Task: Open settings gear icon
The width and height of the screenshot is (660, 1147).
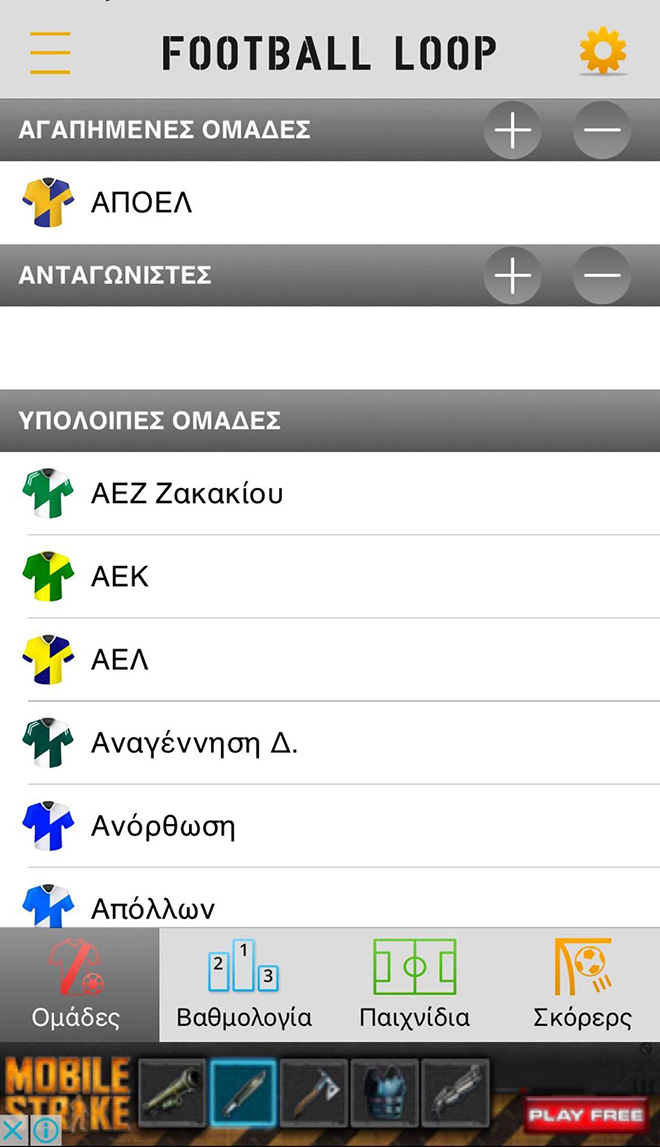Action: pos(603,51)
